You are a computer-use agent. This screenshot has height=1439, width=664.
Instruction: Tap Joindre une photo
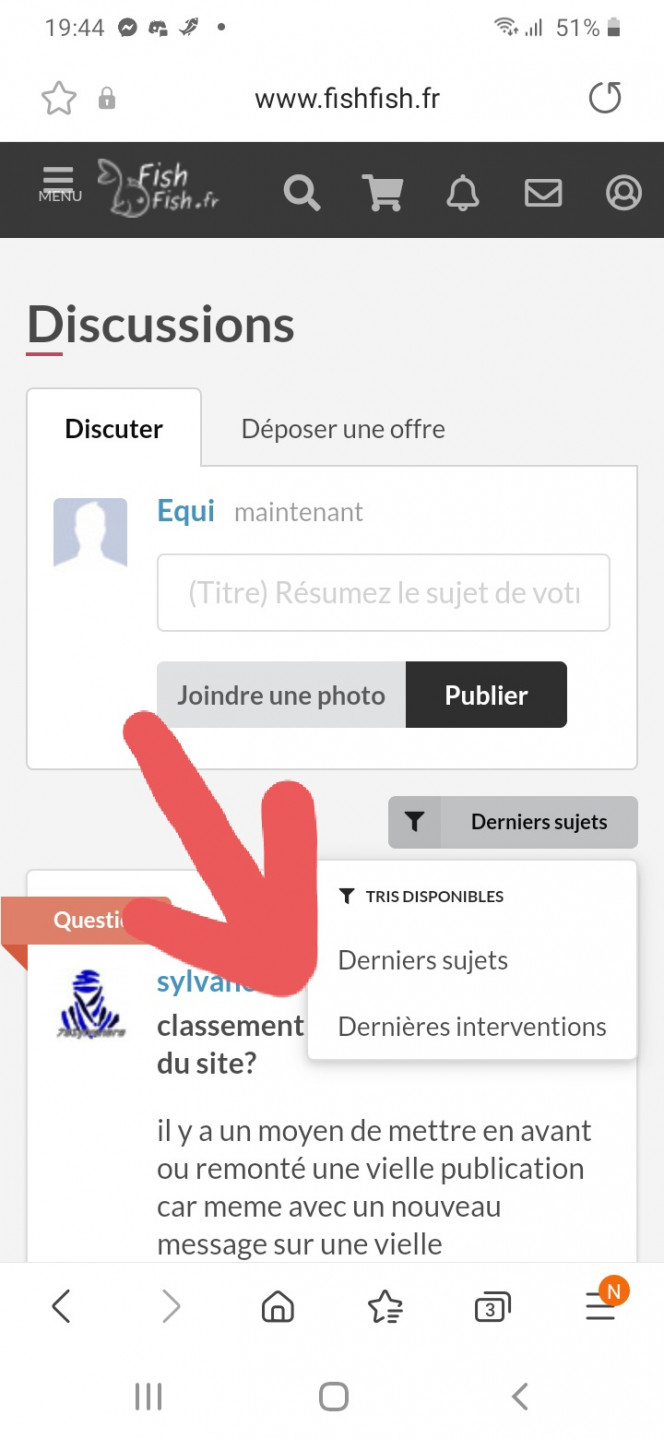pyautogui.click(x=281, y=694)
